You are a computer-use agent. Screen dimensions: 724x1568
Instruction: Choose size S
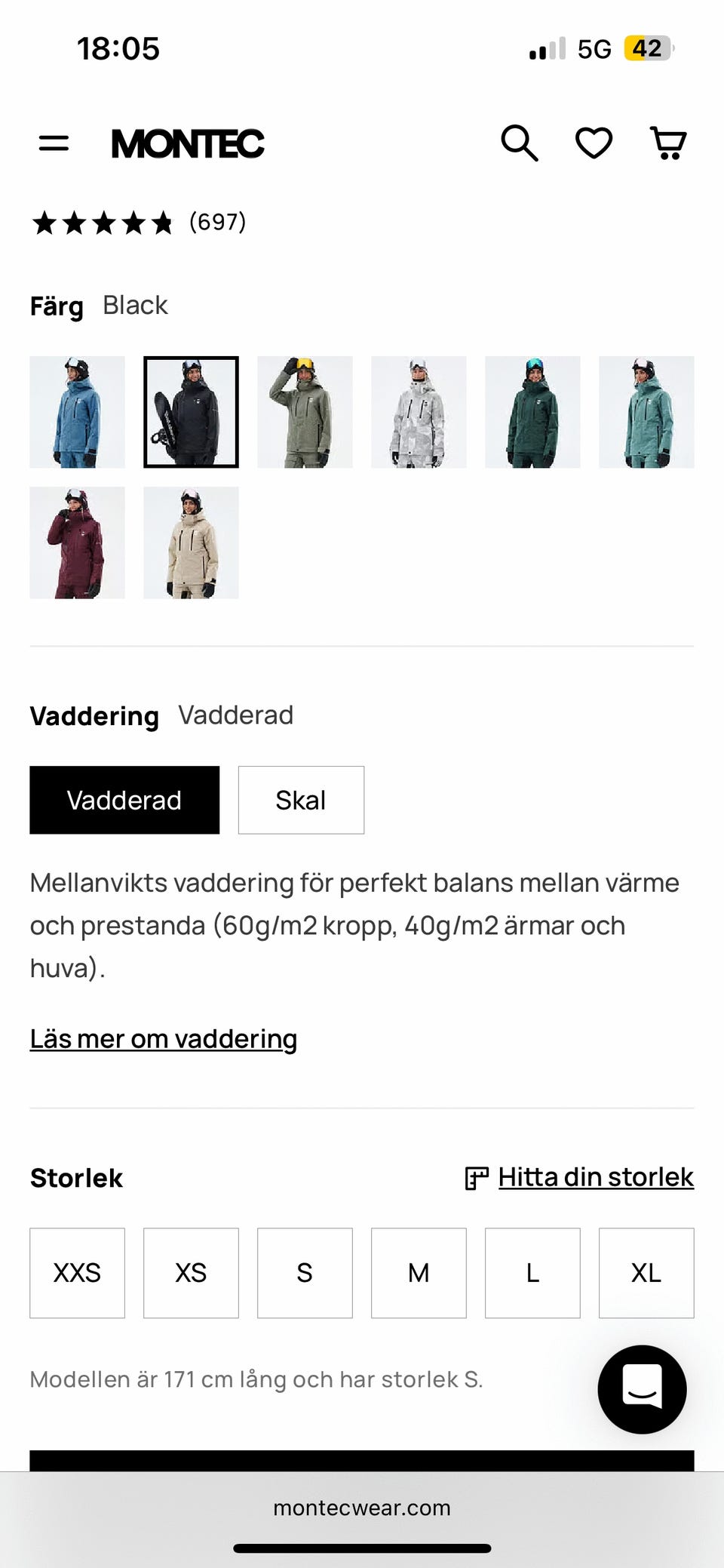pos(305,1273)
